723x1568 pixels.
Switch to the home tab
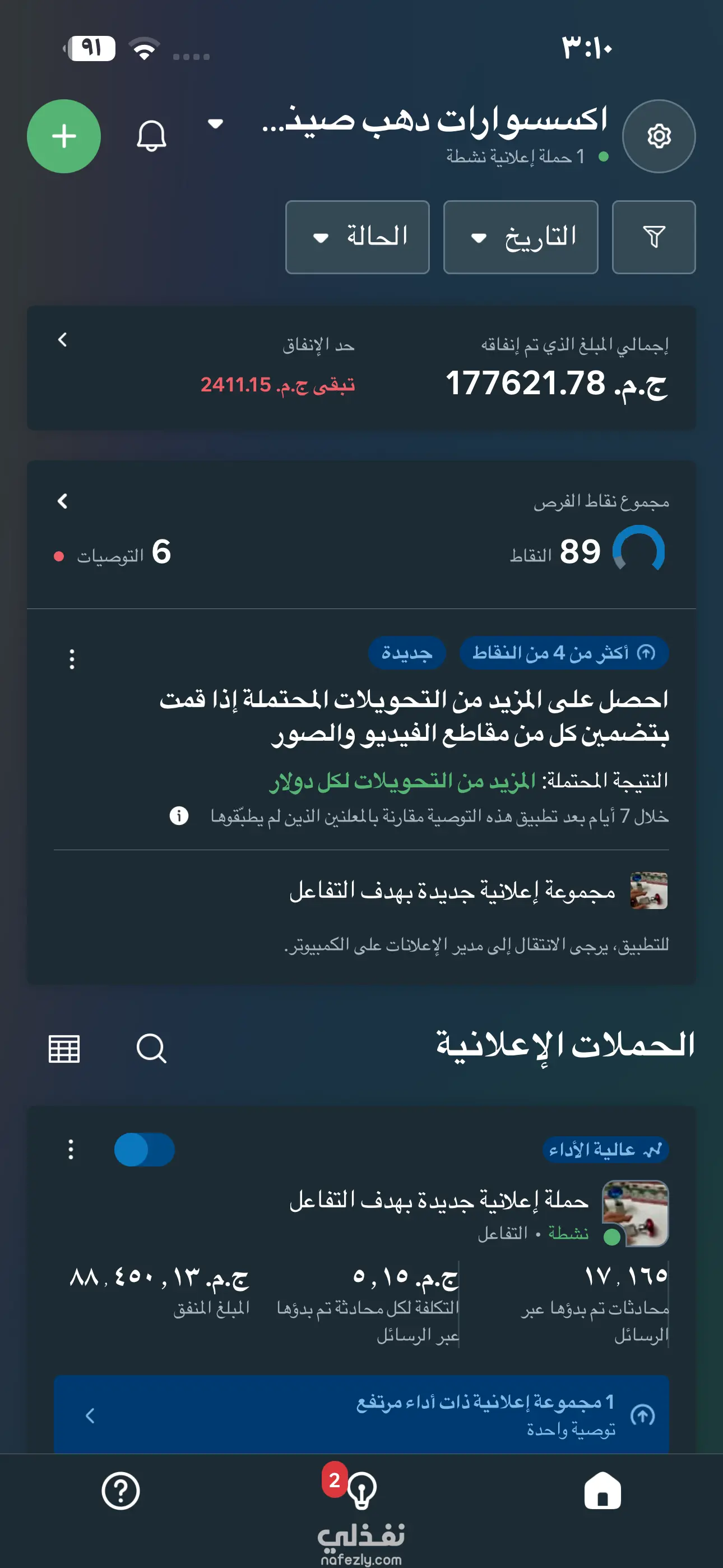602,1491
